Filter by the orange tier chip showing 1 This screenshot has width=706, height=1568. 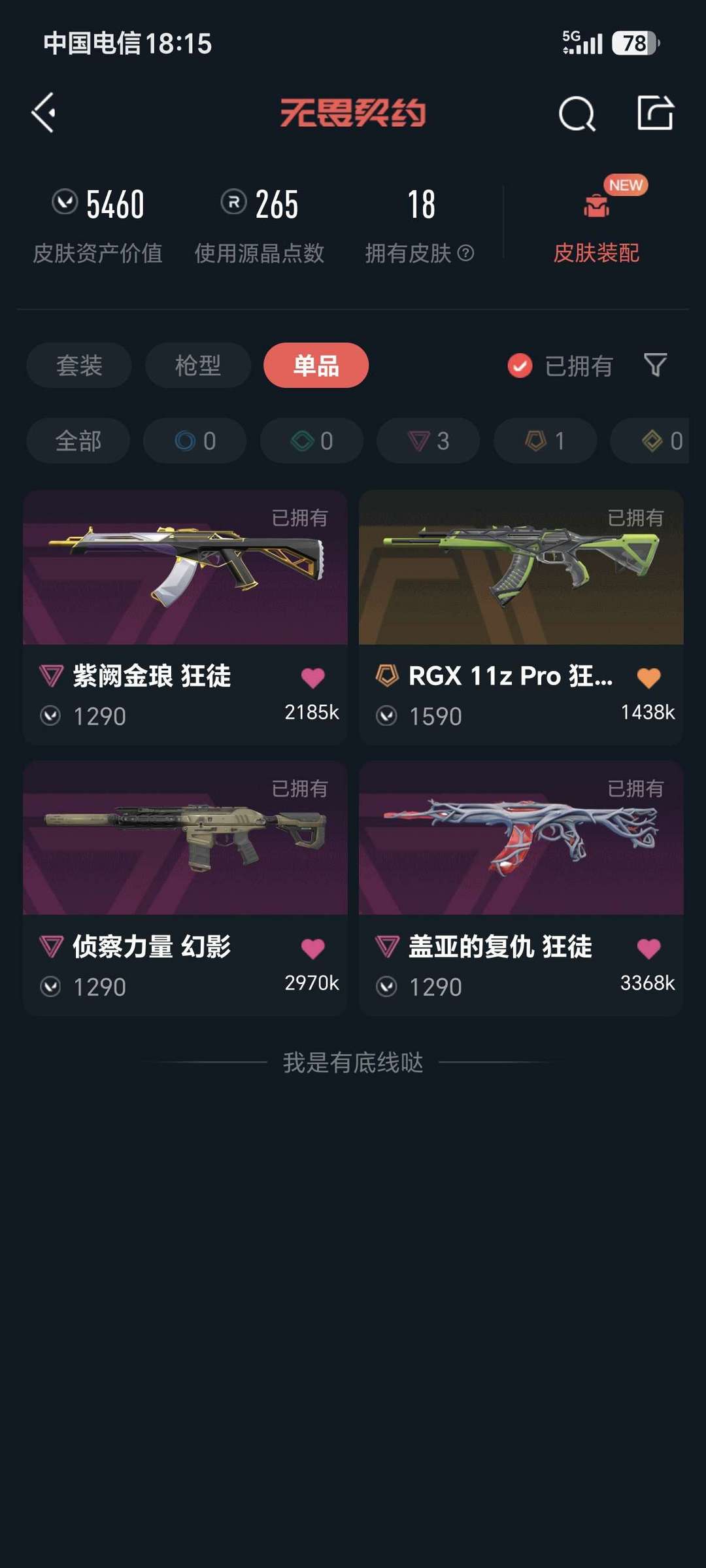545,441
